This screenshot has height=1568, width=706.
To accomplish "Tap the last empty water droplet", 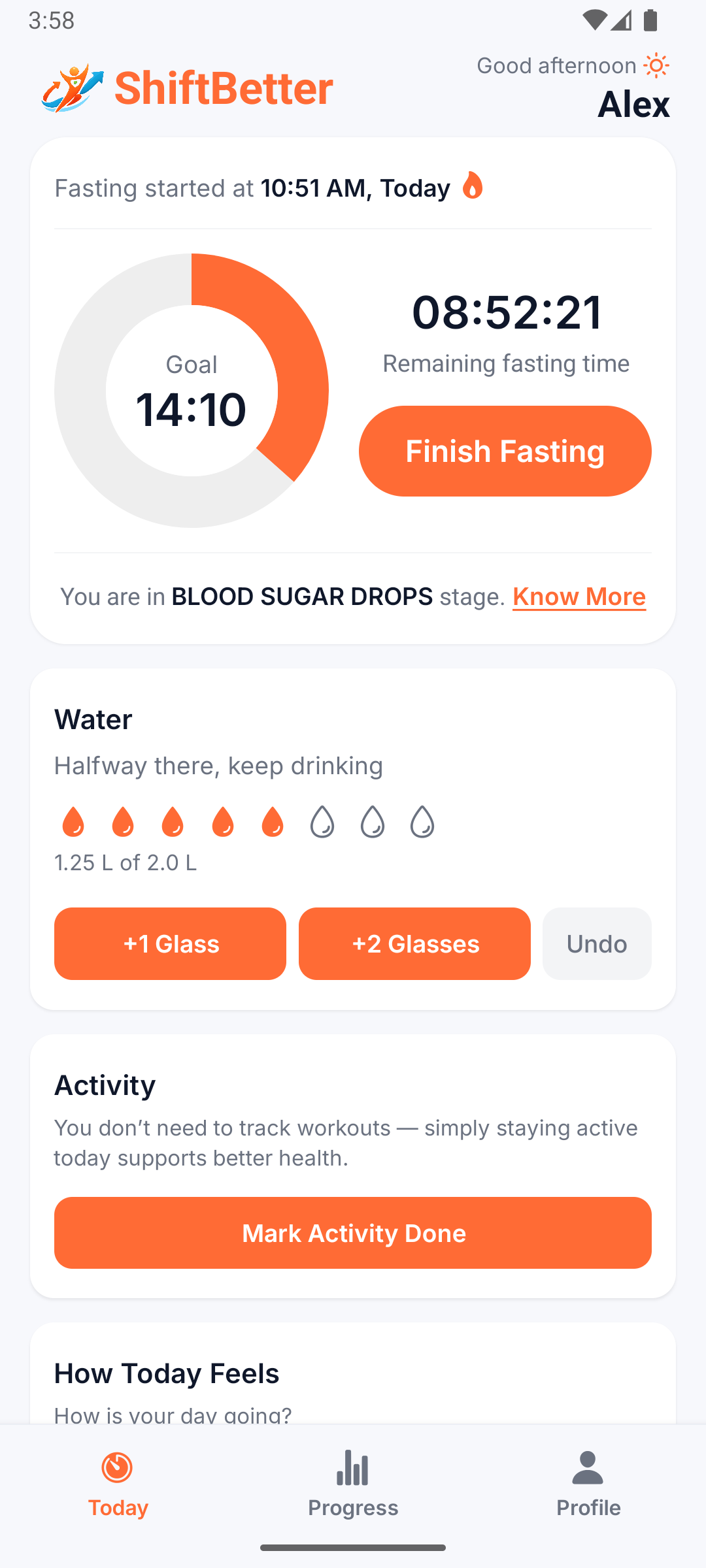I will tap(422, 822).
